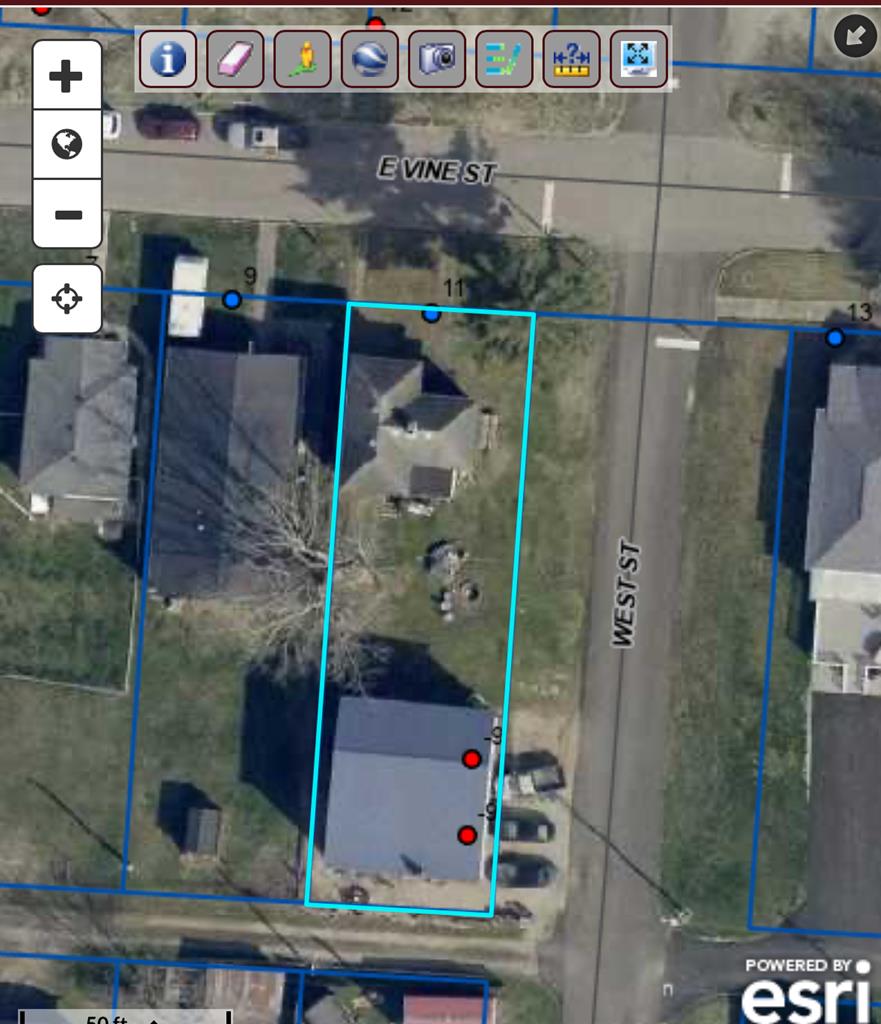
Task: Open the layer list editing tool
Action: [x=504, y=59]
